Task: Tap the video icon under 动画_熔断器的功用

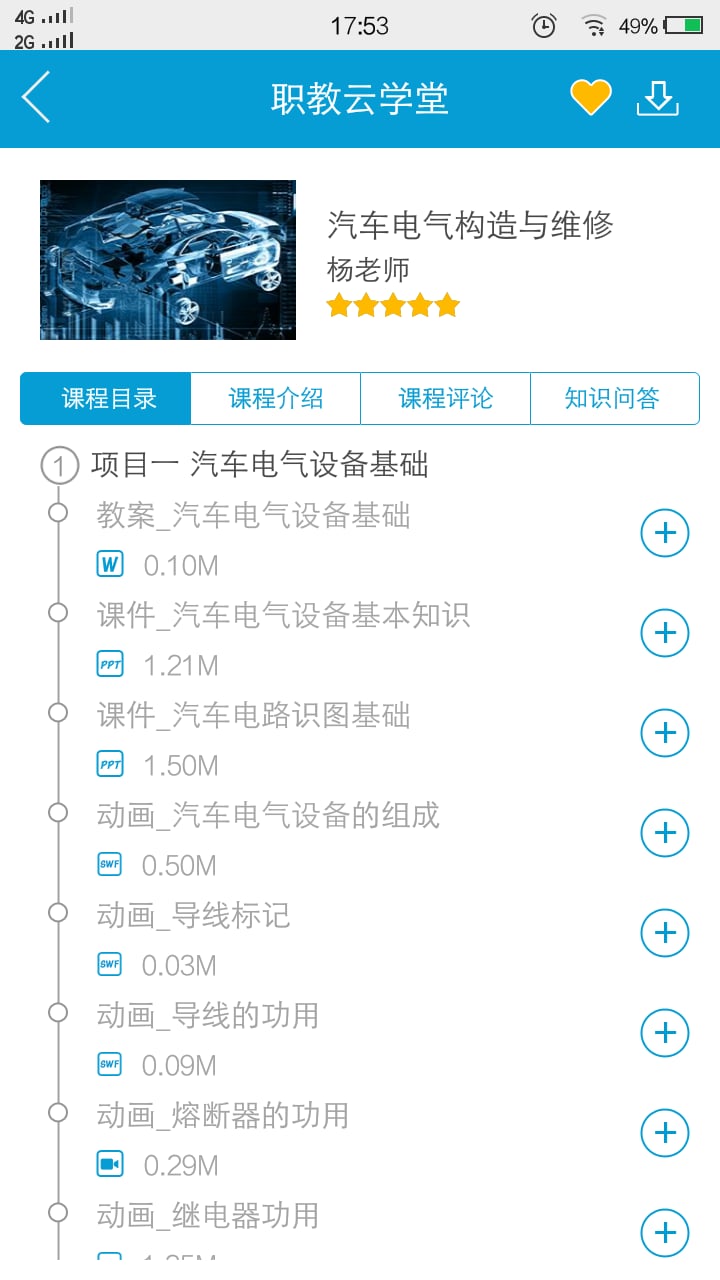Action: pos(108,1163)
